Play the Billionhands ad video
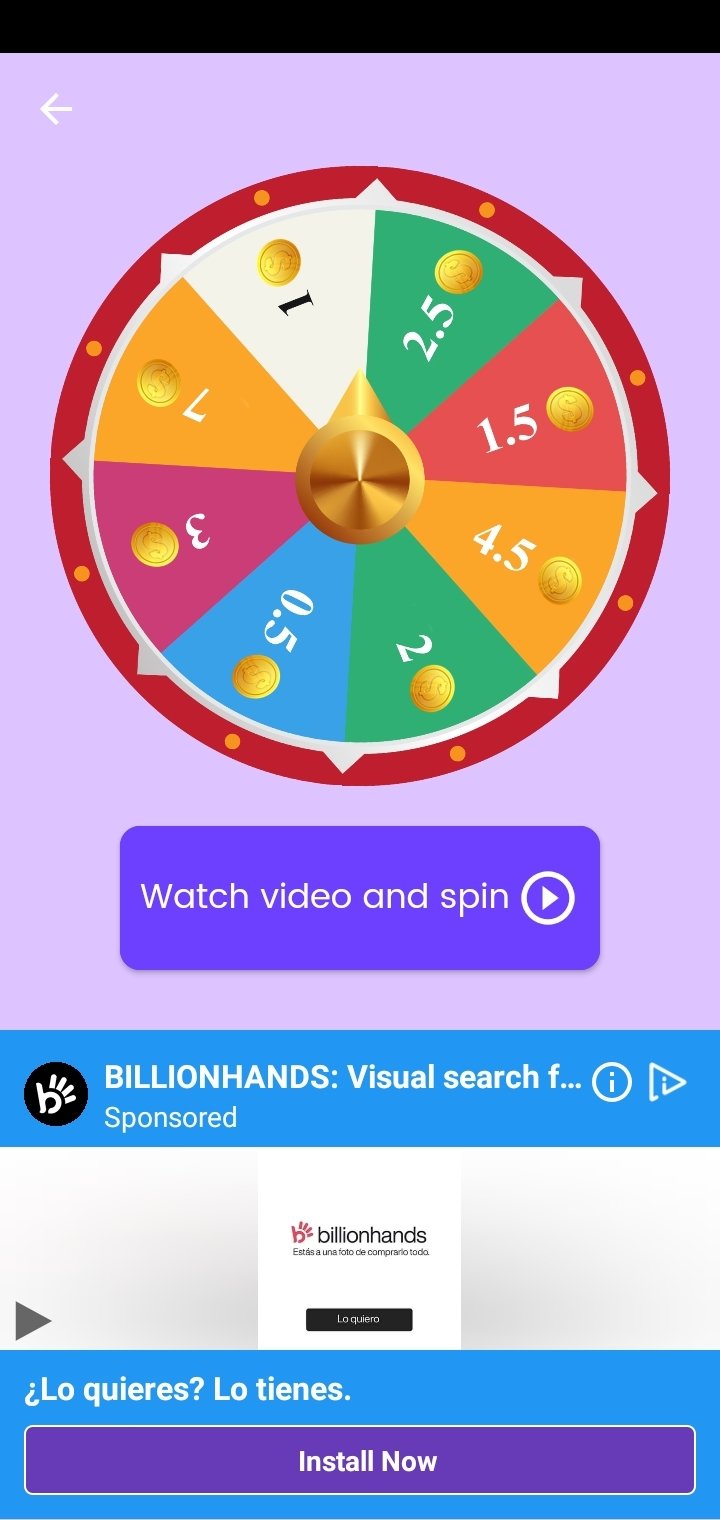The image size is (720, 1520). point(33,1321)
